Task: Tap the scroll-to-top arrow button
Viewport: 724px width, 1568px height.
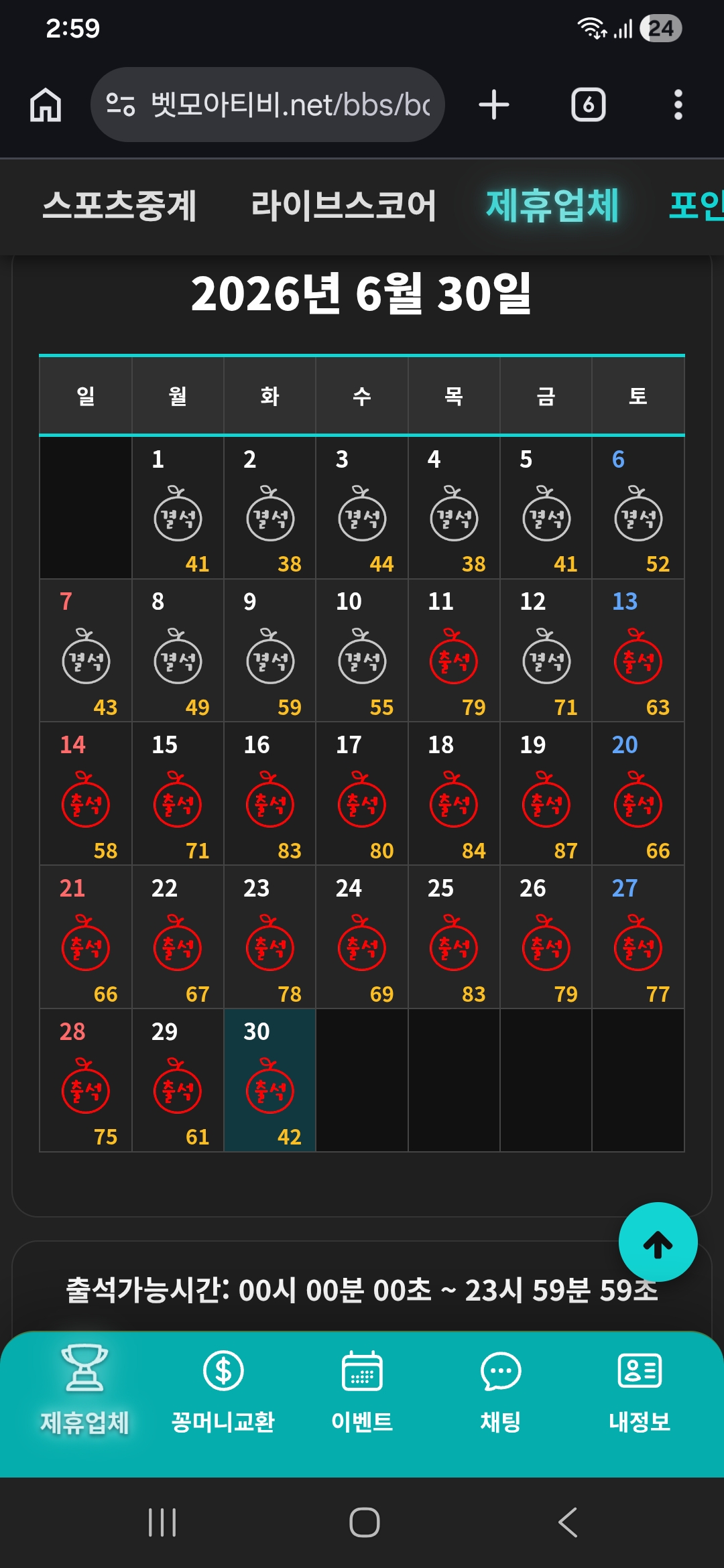Action: pos(658,1242)
